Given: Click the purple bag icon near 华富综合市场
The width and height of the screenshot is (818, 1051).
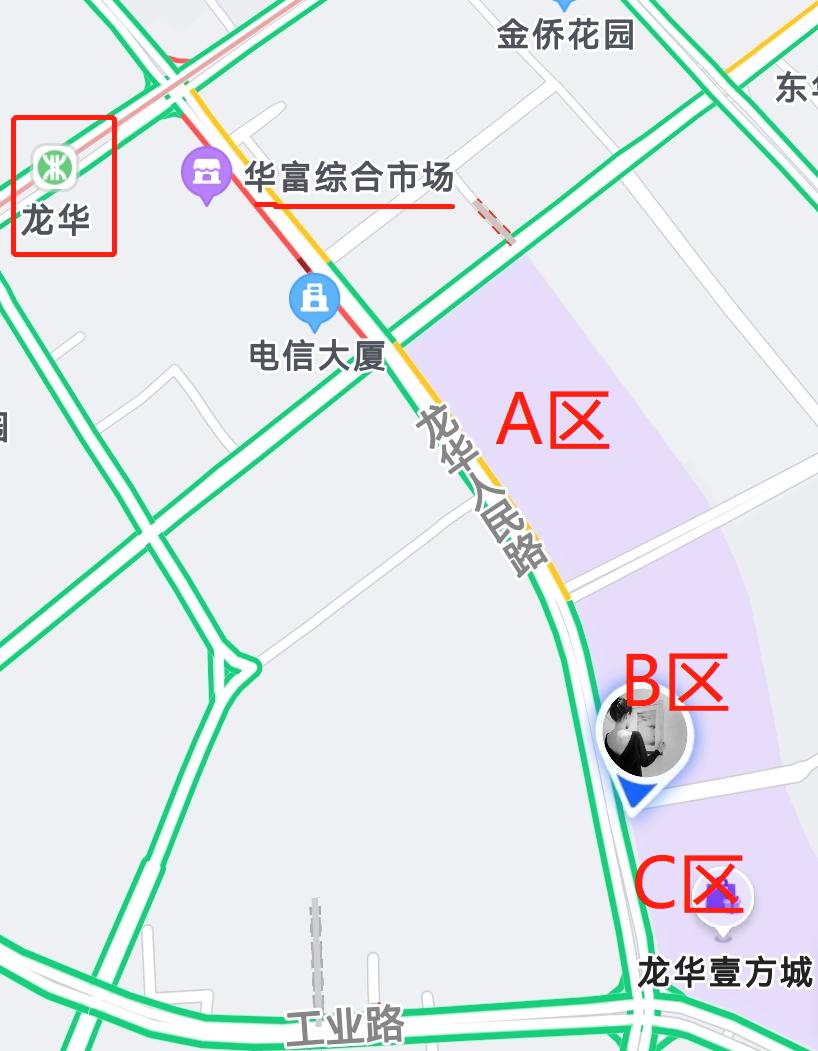Looking at the screenshot, I should coord(207,170).
